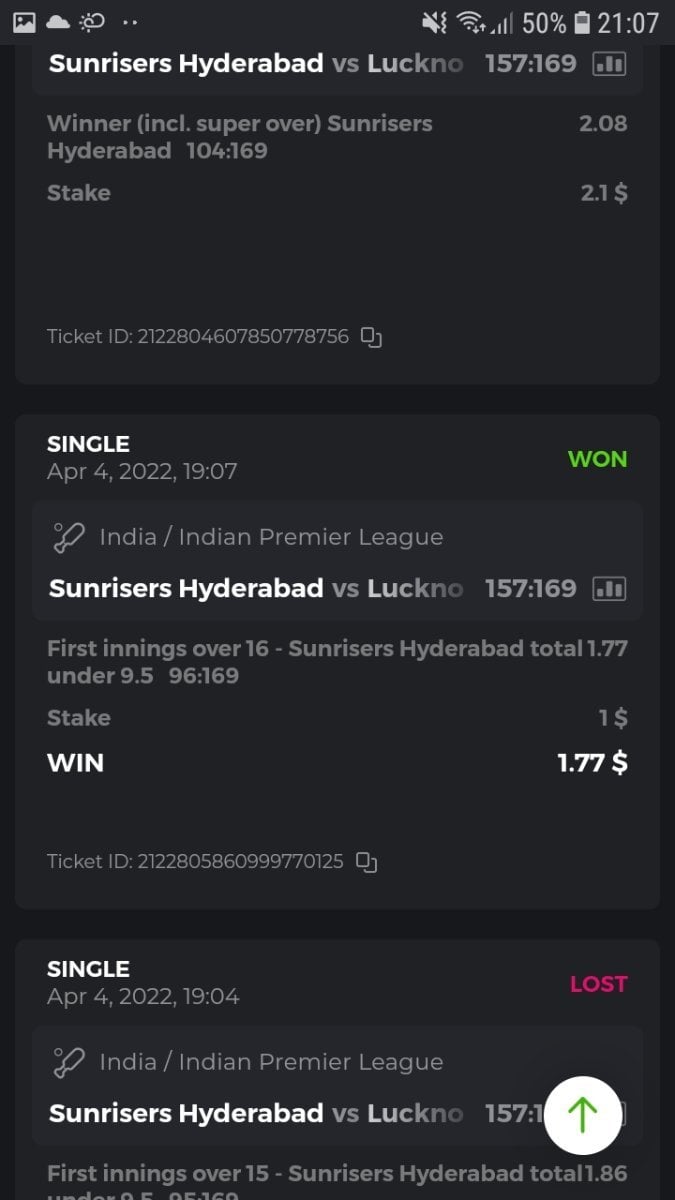This screenshot has width=675, height=1200.
Task: Open the Sunrisers Hyderabad match in LOST bet
Action: tap(255, 1113)
